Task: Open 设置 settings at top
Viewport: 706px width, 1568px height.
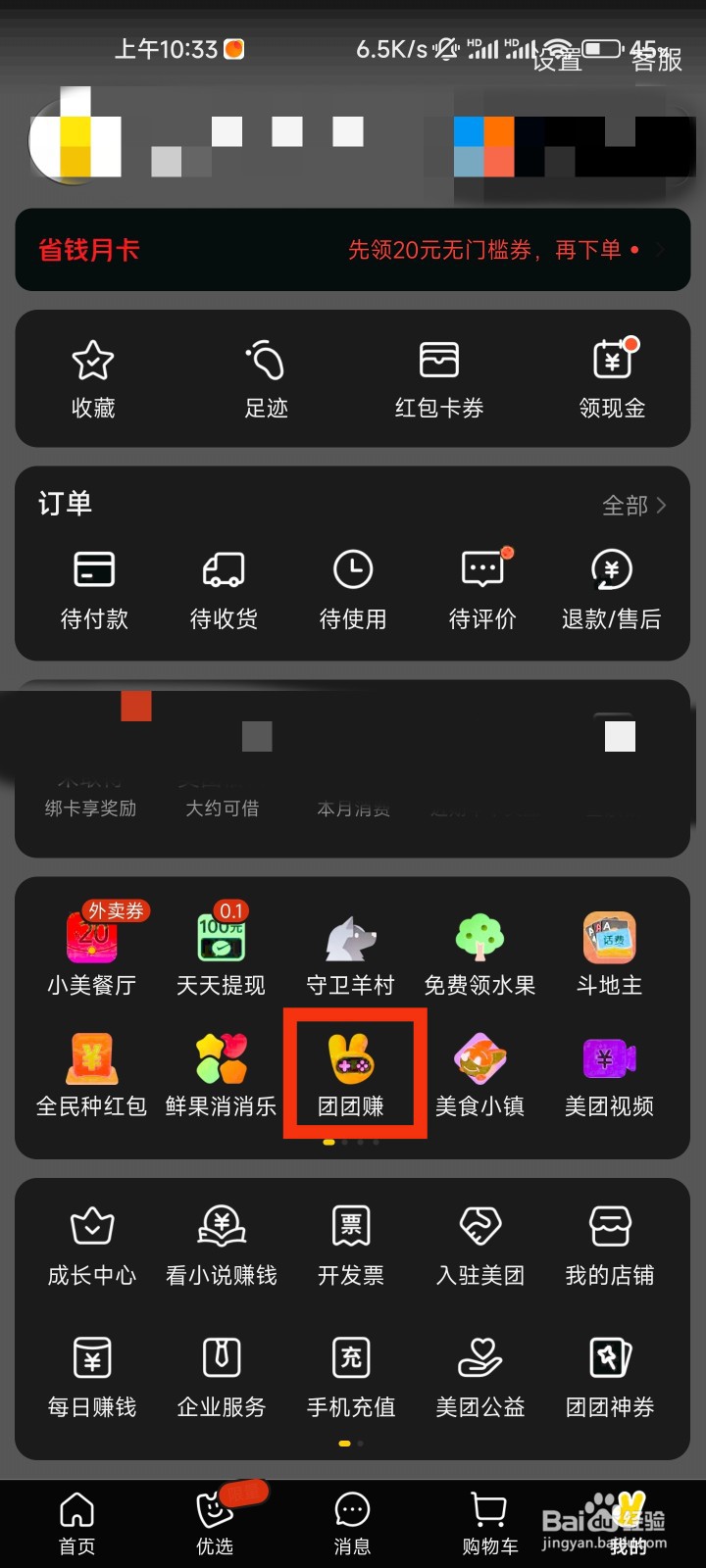Action: pos(556,61)
